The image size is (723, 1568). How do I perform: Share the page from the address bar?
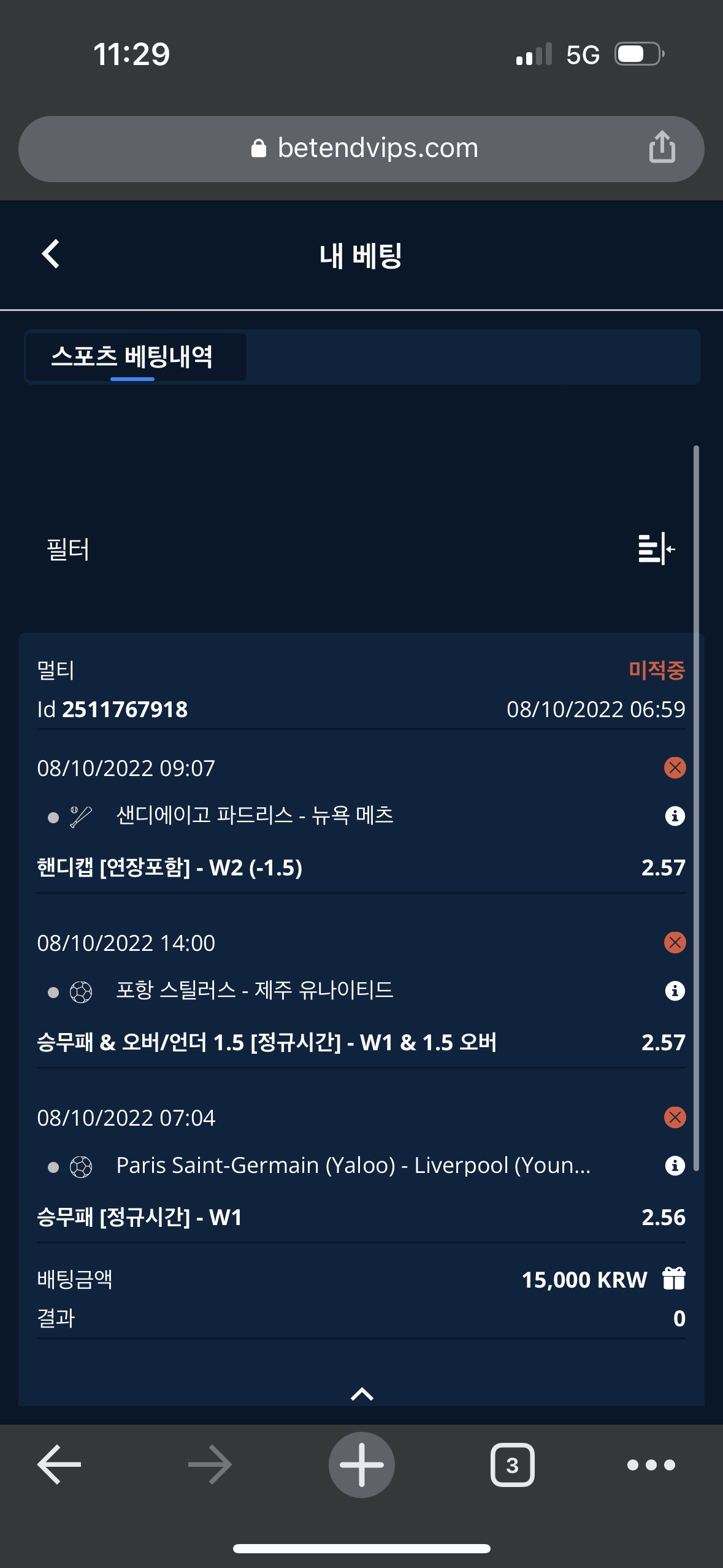point(662,148)
